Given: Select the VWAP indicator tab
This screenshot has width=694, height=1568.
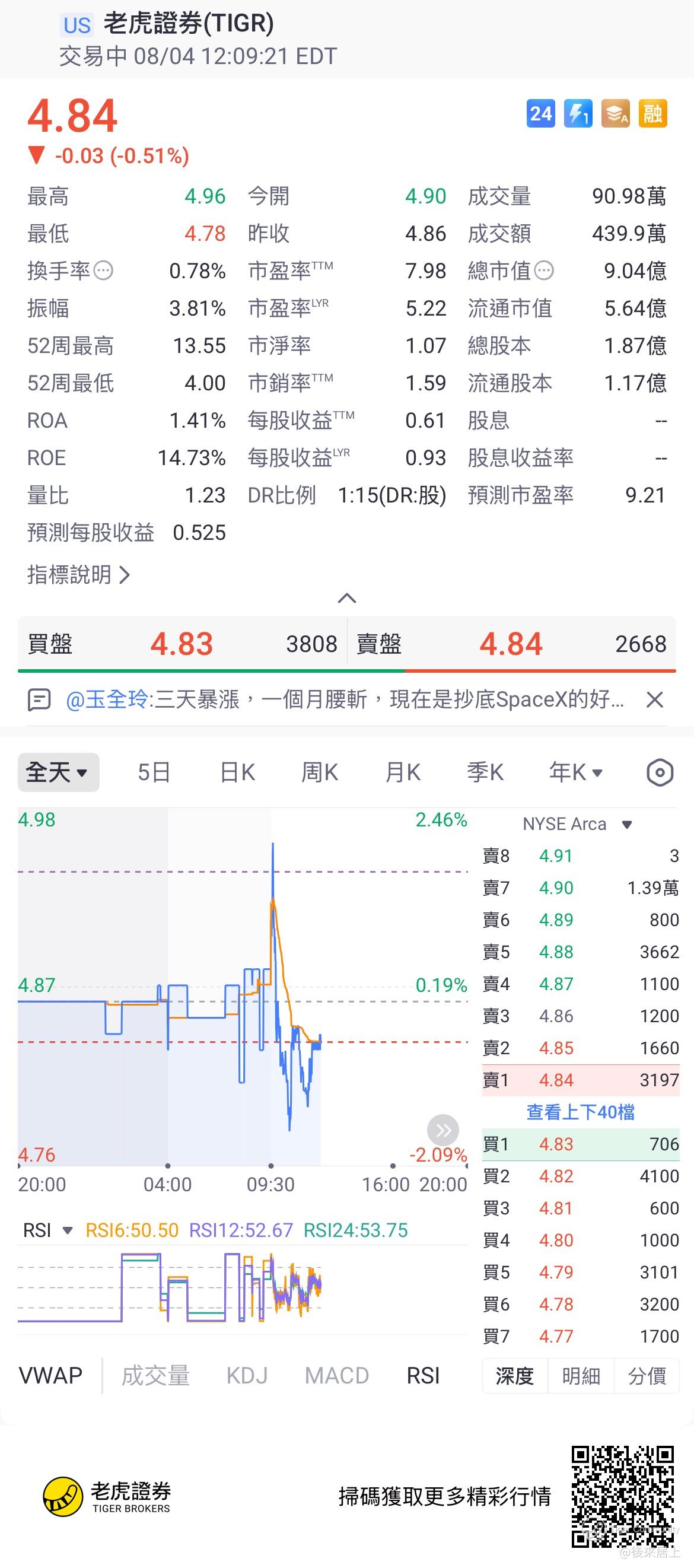Looking at the screenshot, I should pyautogui.click(x=50, y=1375).
